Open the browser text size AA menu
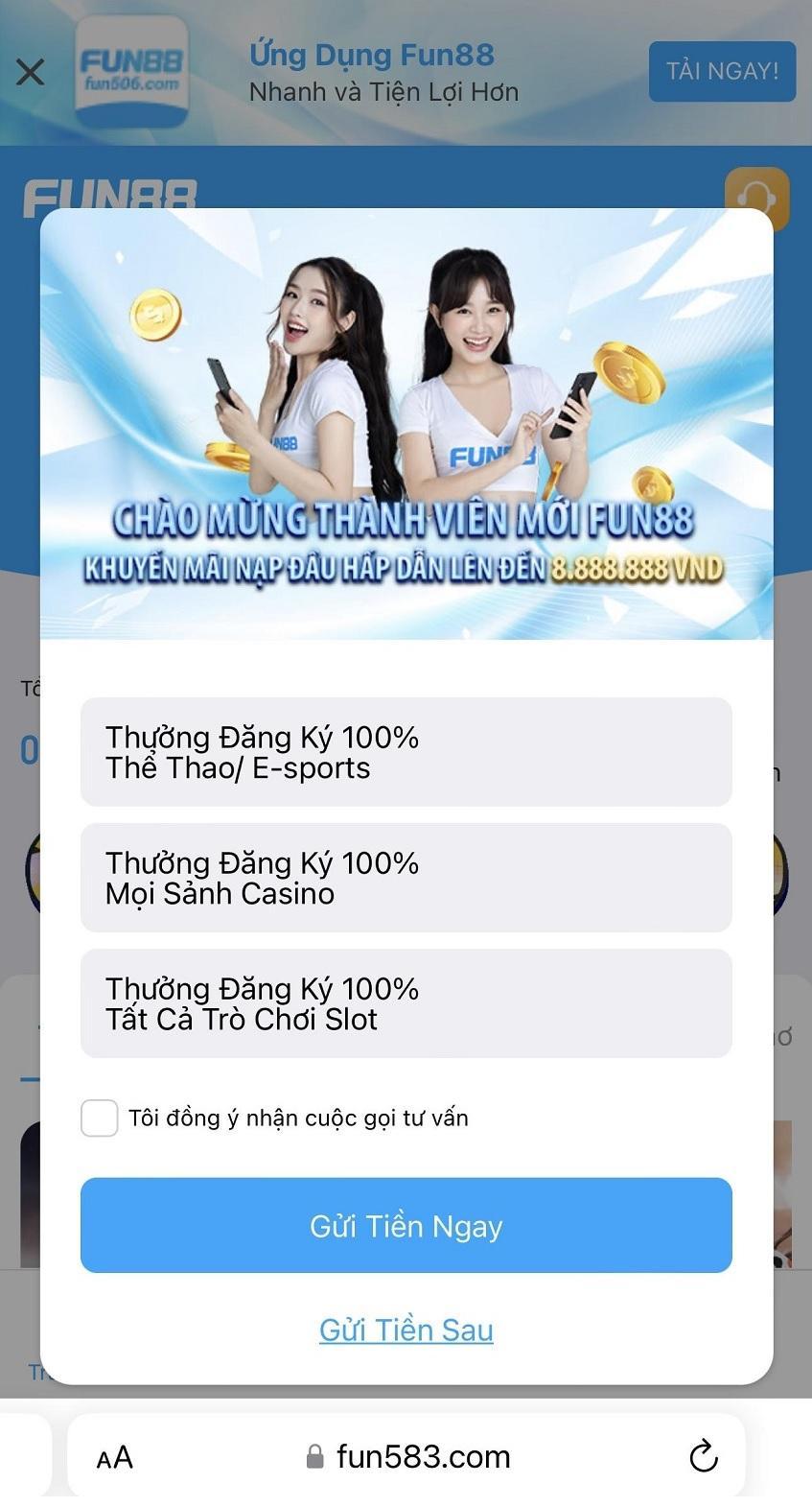This screenshot has width=812, height=1507. [x=115, y=1458]
